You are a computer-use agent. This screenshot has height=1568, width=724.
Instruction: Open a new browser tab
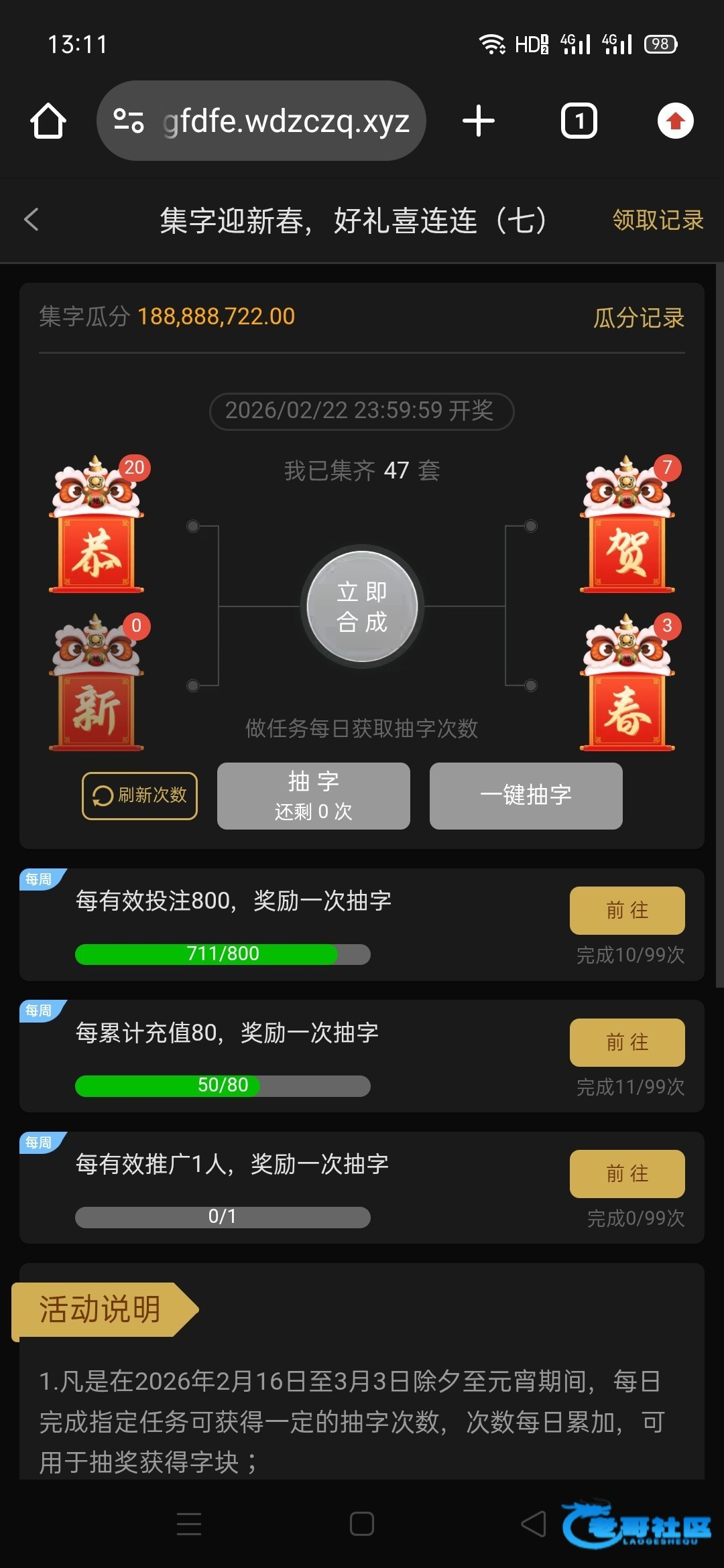tap(479, 121)
